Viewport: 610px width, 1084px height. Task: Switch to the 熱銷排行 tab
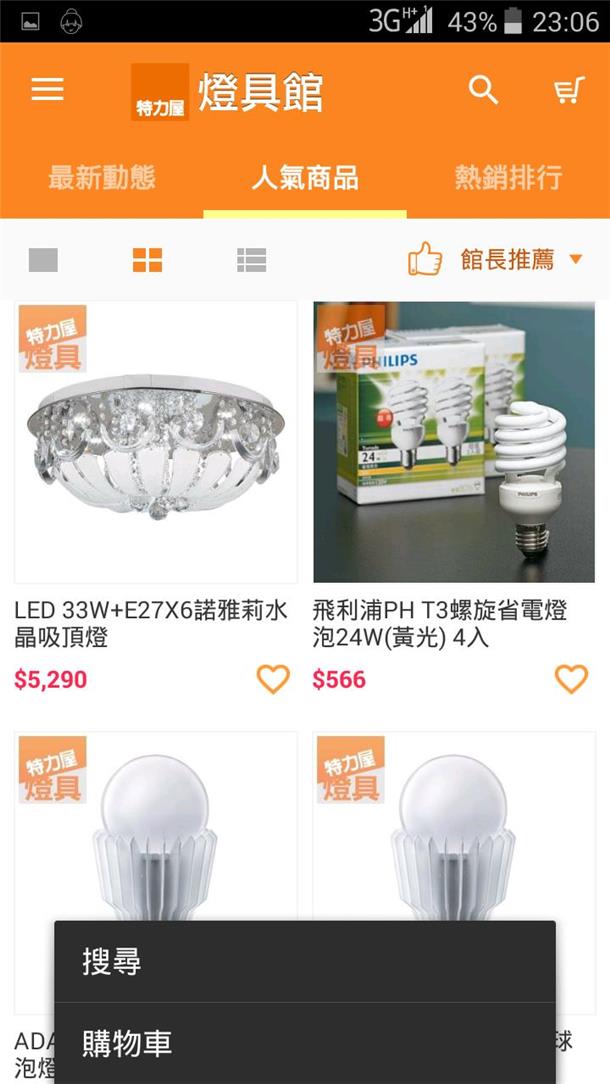(508, 178)
